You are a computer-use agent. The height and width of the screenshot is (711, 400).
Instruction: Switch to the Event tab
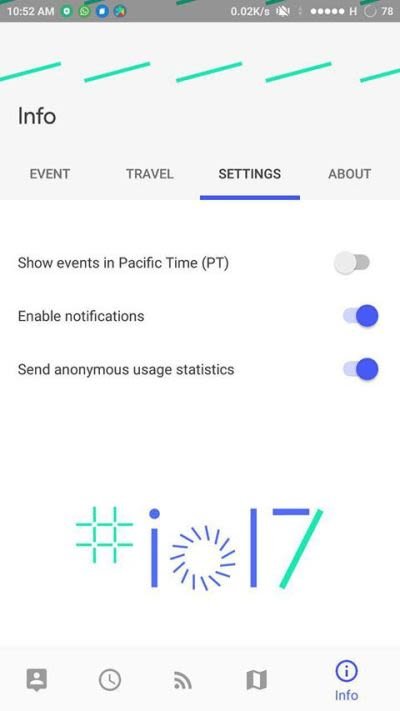tap(50, 174)
